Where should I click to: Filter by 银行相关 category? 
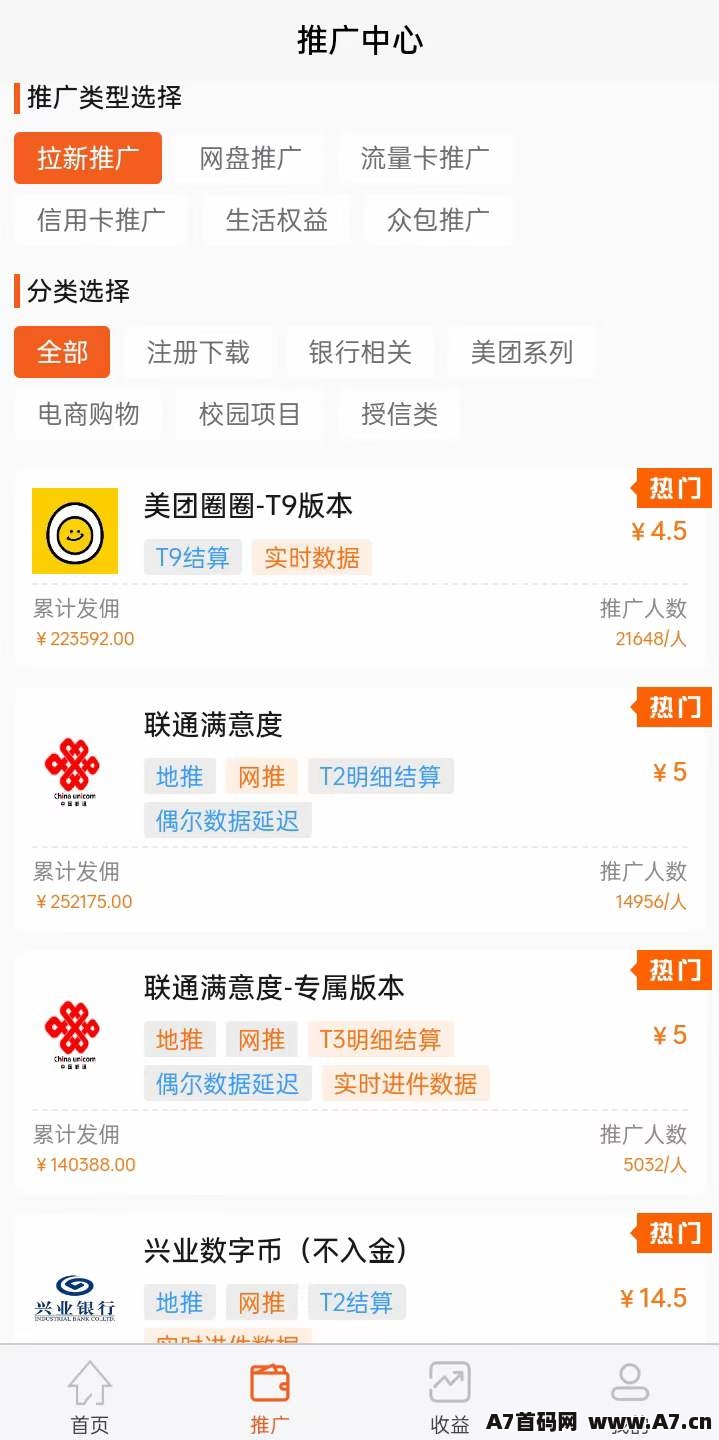(360, 352)
